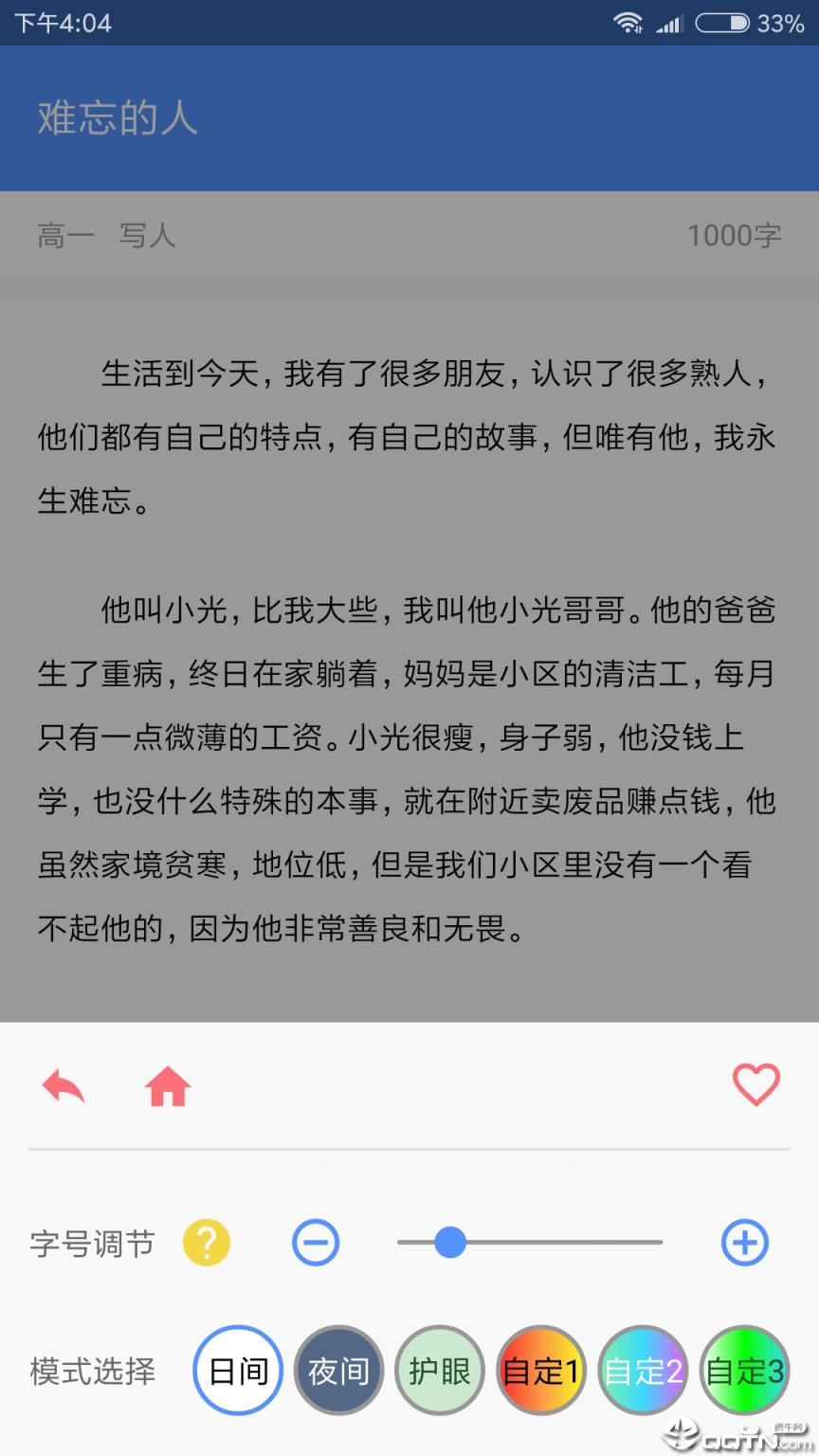
Task: Go back using the red back arrow
Action: [x=63, y=1086]
